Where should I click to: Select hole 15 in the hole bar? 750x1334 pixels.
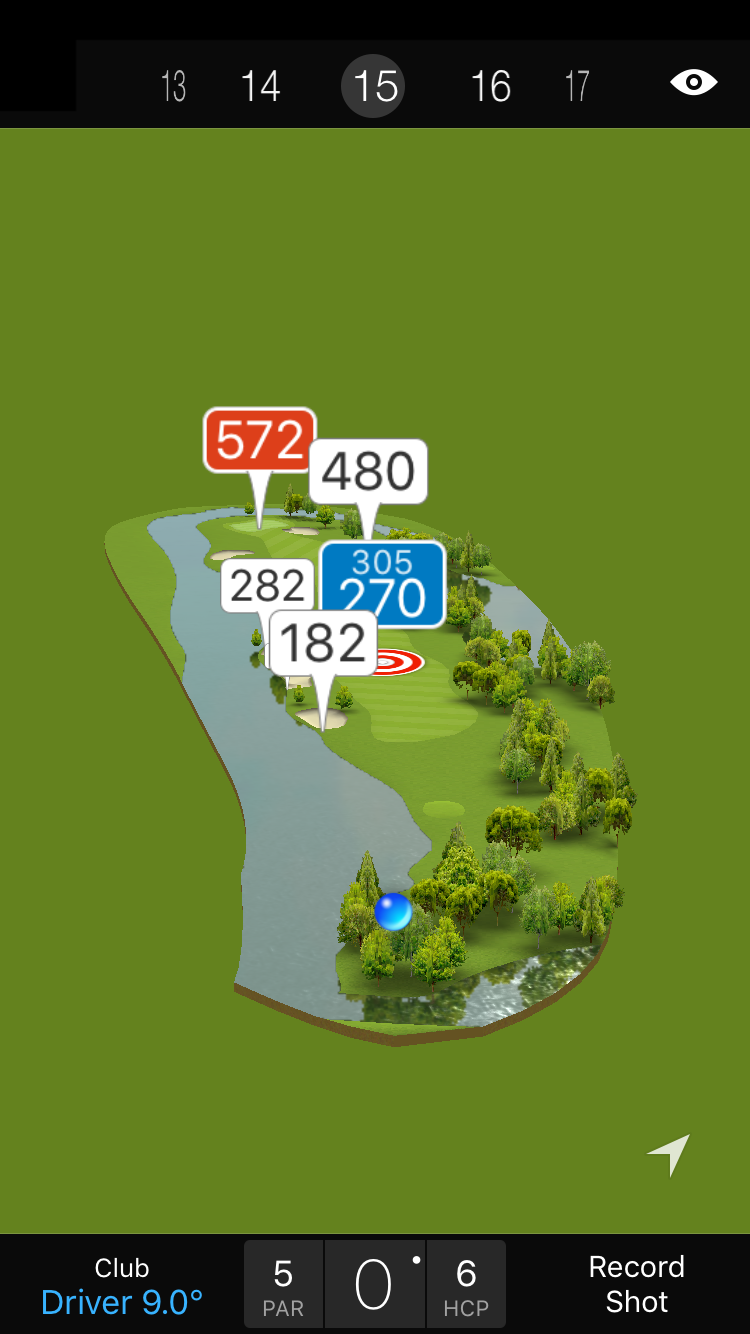click(375, 87)
